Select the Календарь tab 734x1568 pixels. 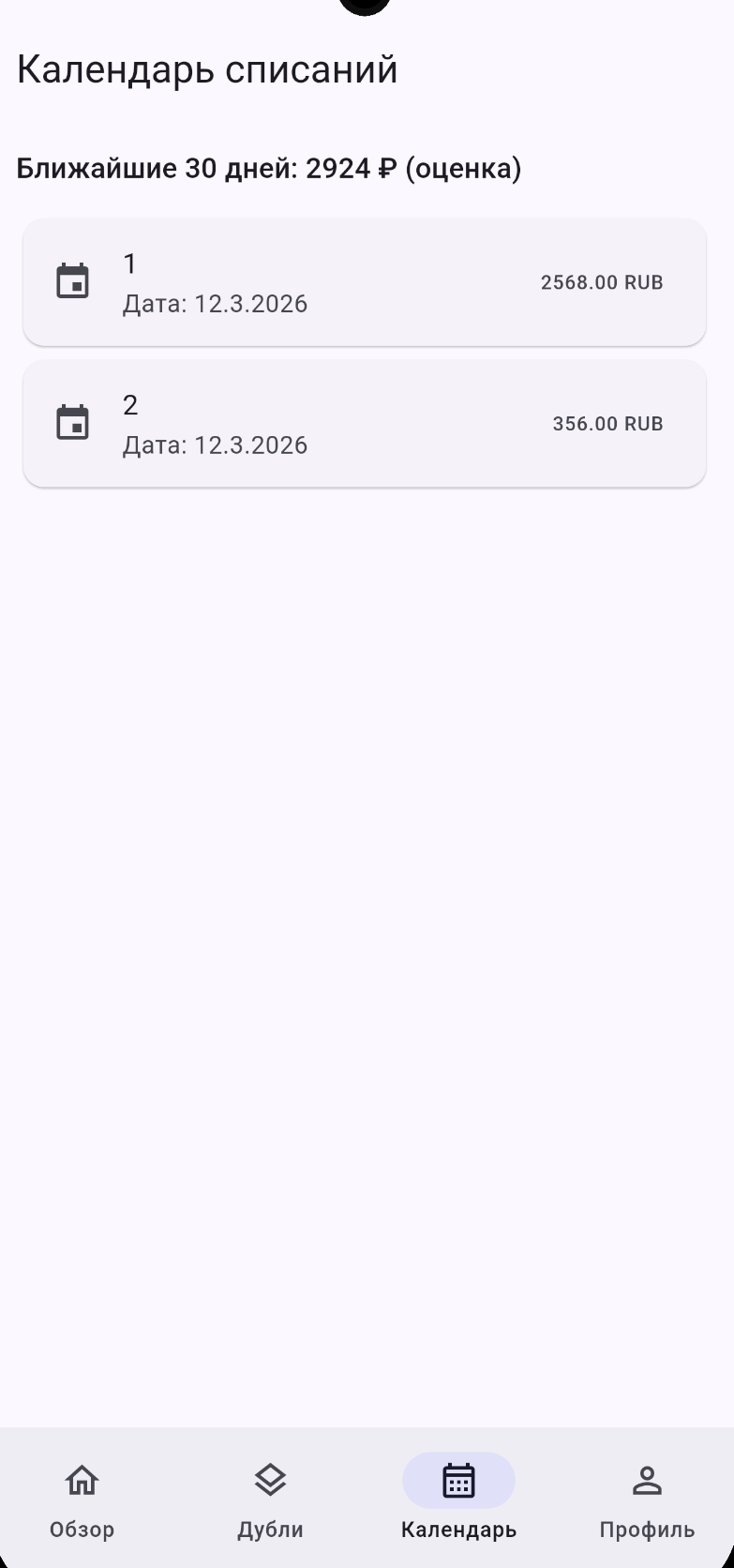tap(458, 1499)
